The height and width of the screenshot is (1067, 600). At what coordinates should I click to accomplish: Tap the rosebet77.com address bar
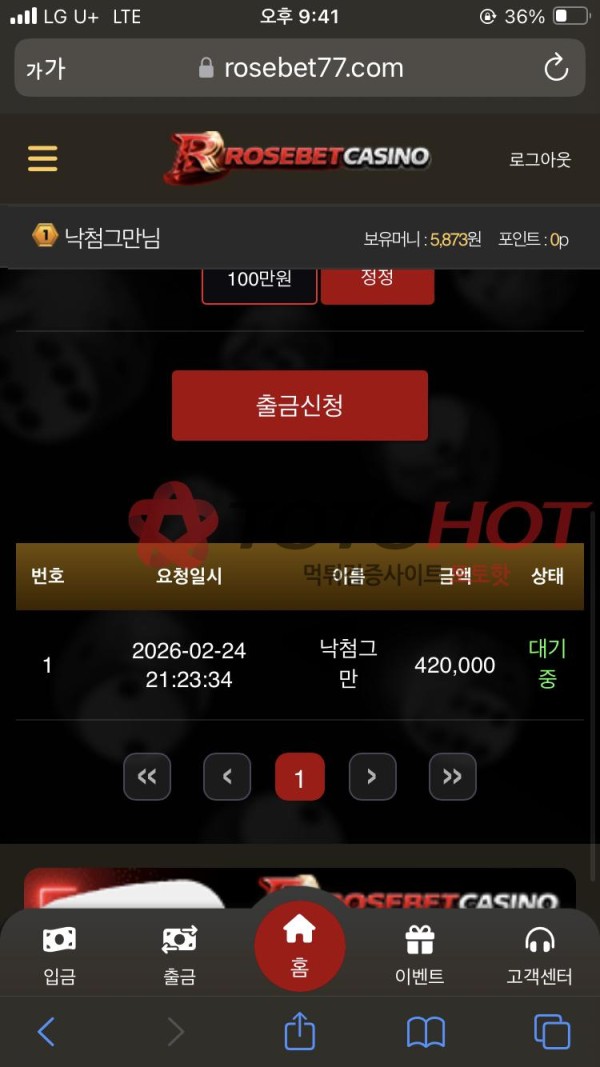click(x=300, y=68)
